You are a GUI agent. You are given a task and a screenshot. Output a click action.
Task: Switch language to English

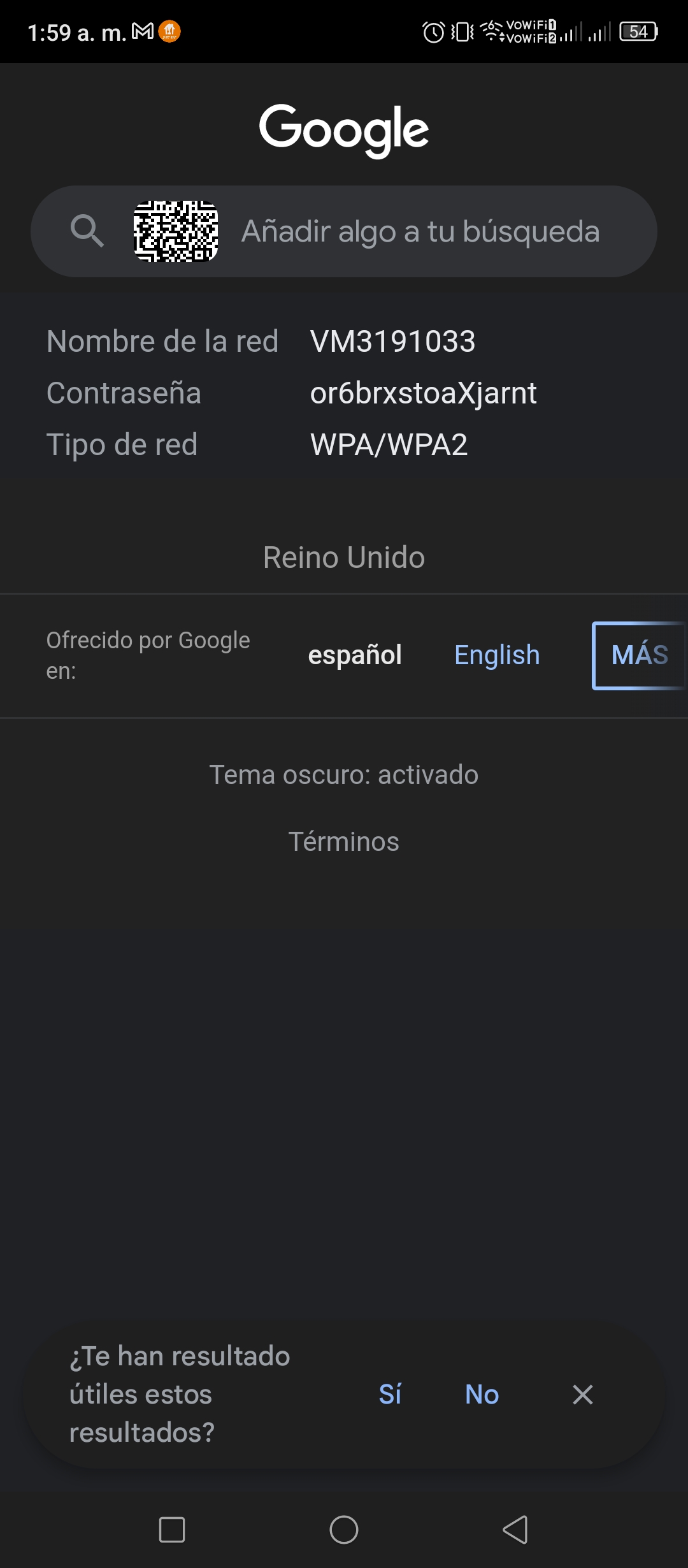tap(497, 655)
